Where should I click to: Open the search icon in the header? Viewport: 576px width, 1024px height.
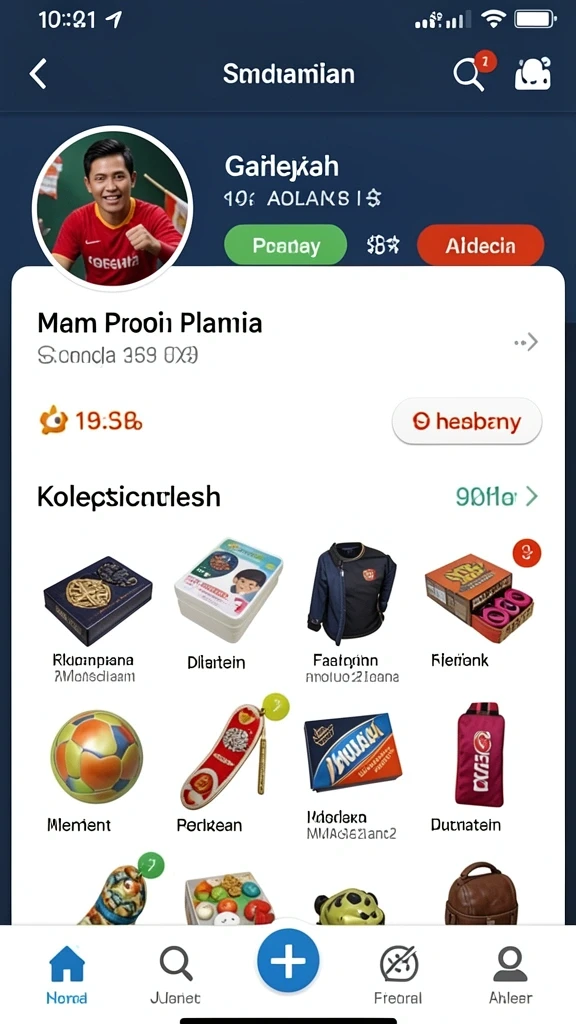(x=469, y=74)
